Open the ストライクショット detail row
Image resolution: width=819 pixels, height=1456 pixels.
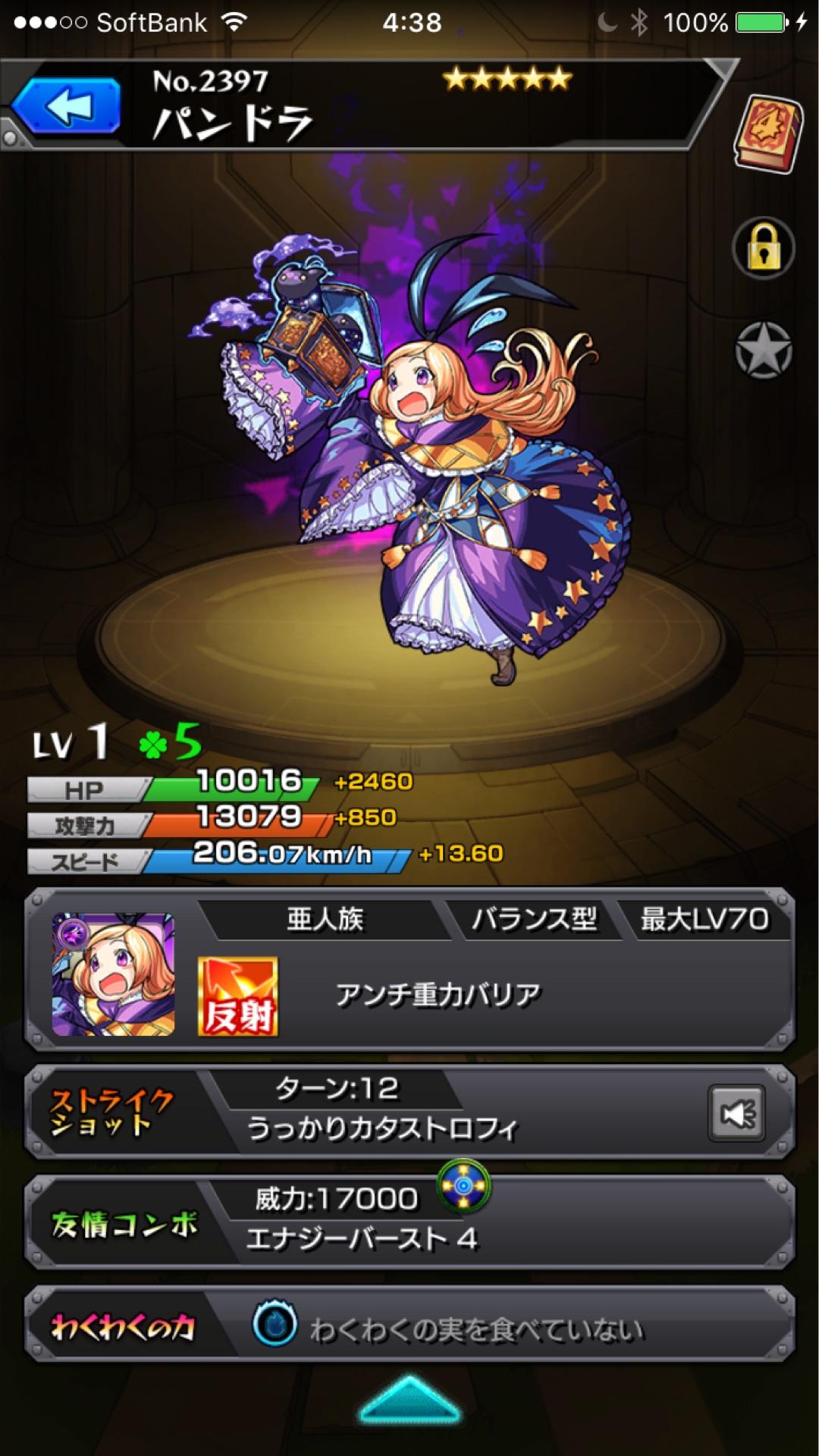tap(409, 1111)
